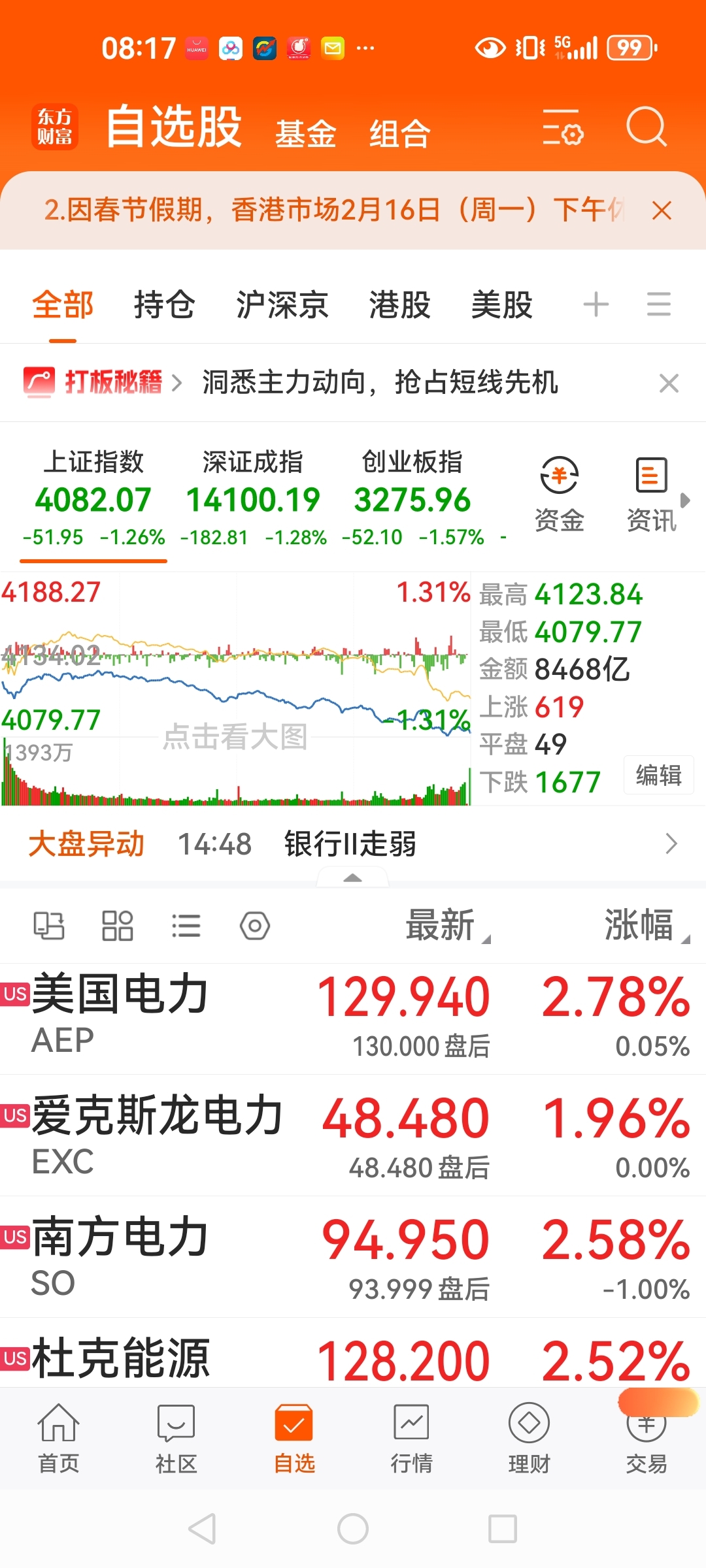Collapse the market overview panel arrow
Screen dimensions: 706x1568
click(353, 877)
